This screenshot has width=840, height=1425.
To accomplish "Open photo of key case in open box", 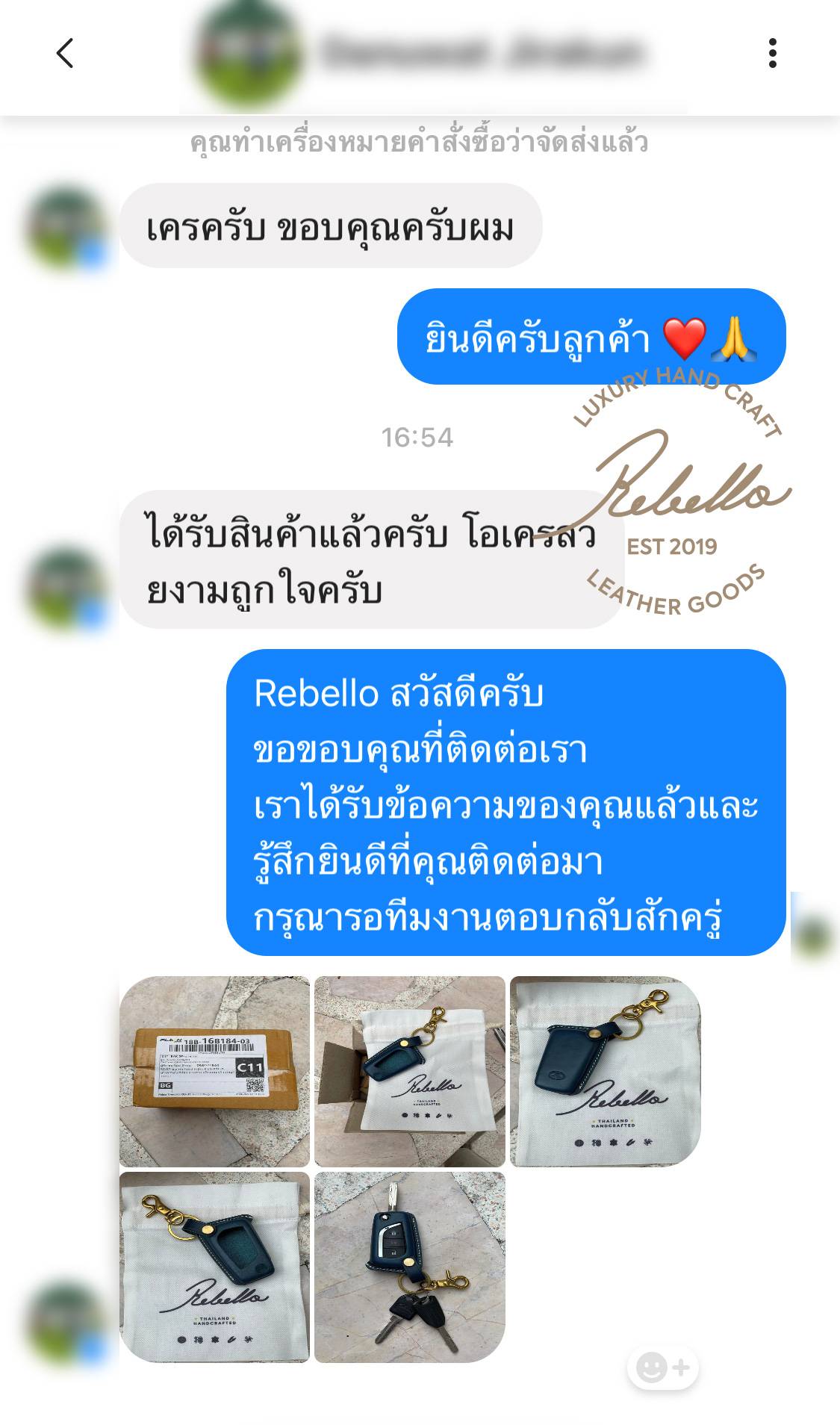I will pyautogui.click(x=409, y=1071).
